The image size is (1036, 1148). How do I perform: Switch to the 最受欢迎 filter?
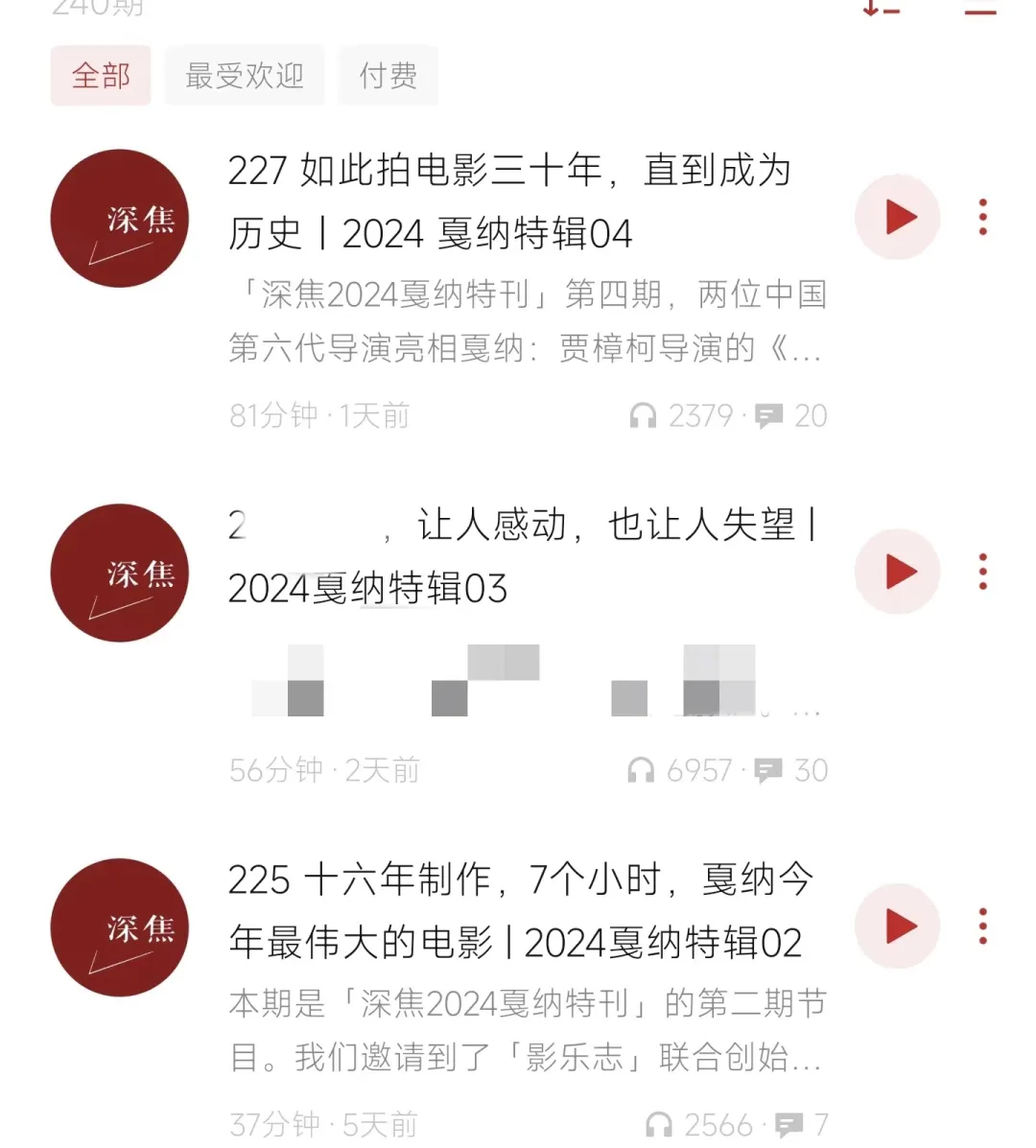(x=244, y=75)
